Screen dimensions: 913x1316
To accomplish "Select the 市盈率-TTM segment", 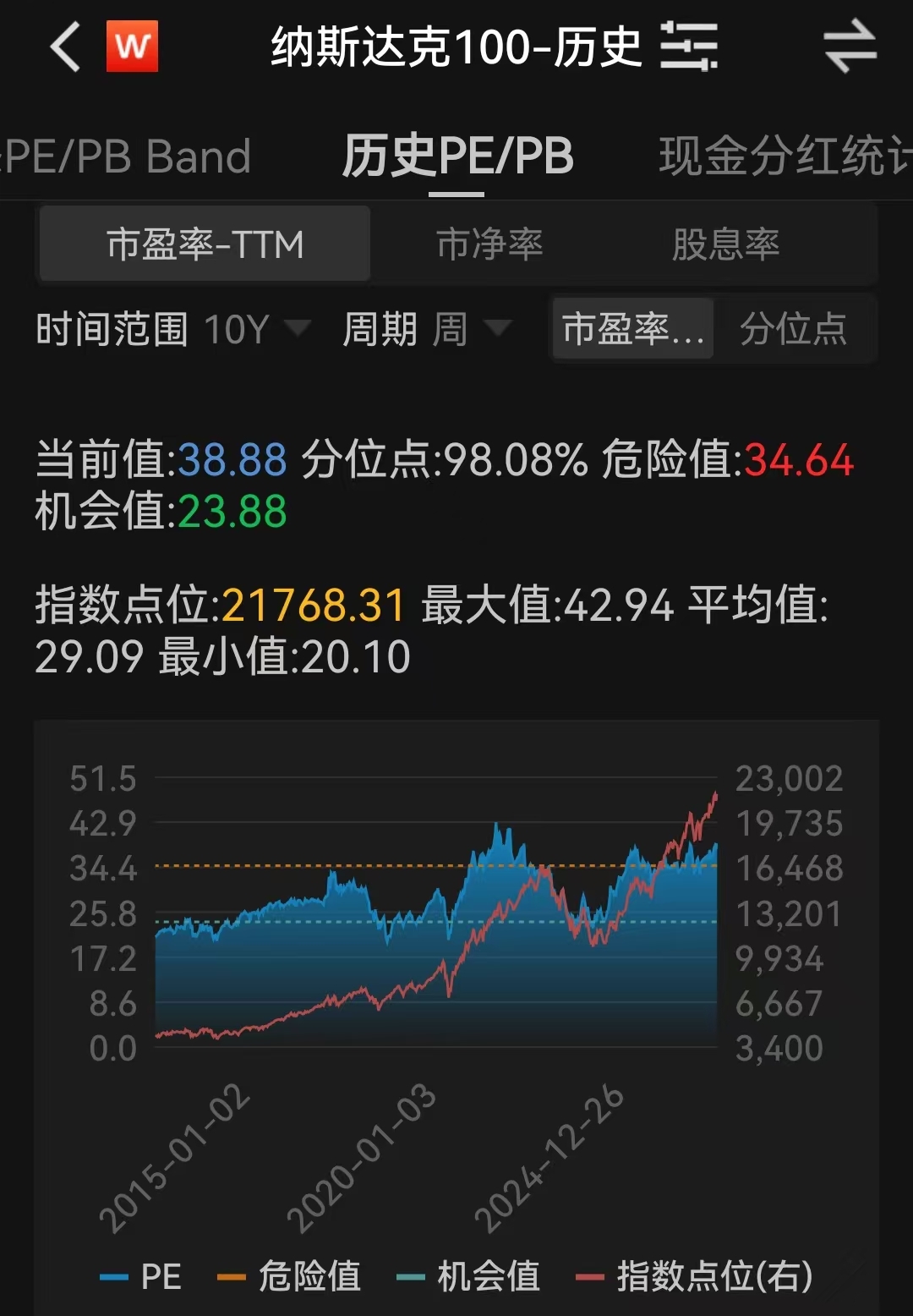I will click(205, 244).
